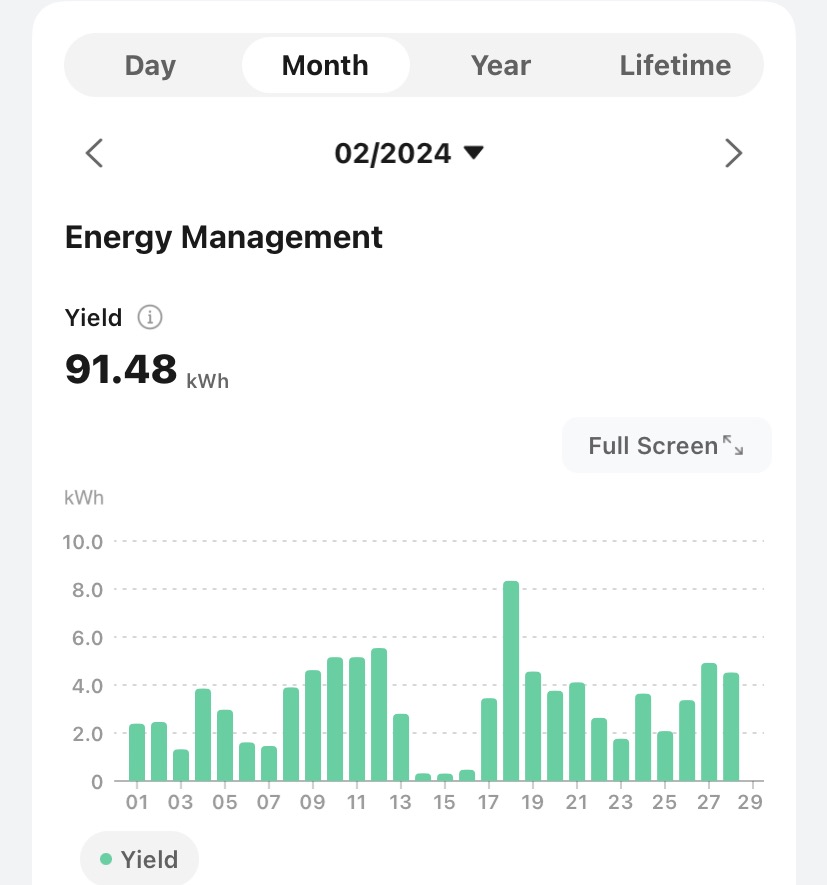Viewport: 827px width, 885px height.
Task: Select the Month tab
Action: tap(325, 66)
